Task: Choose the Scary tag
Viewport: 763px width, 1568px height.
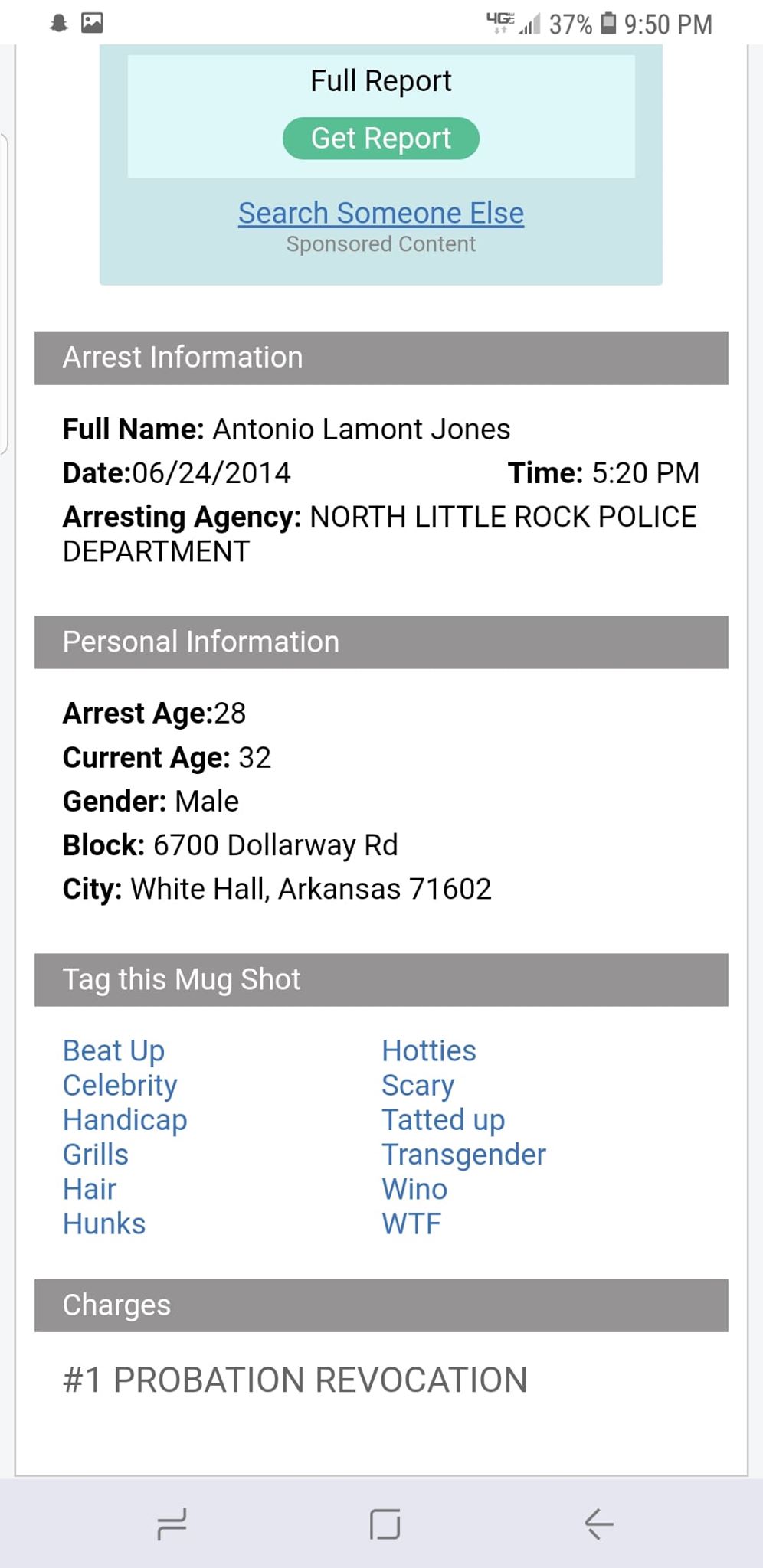Action: 418,1086
